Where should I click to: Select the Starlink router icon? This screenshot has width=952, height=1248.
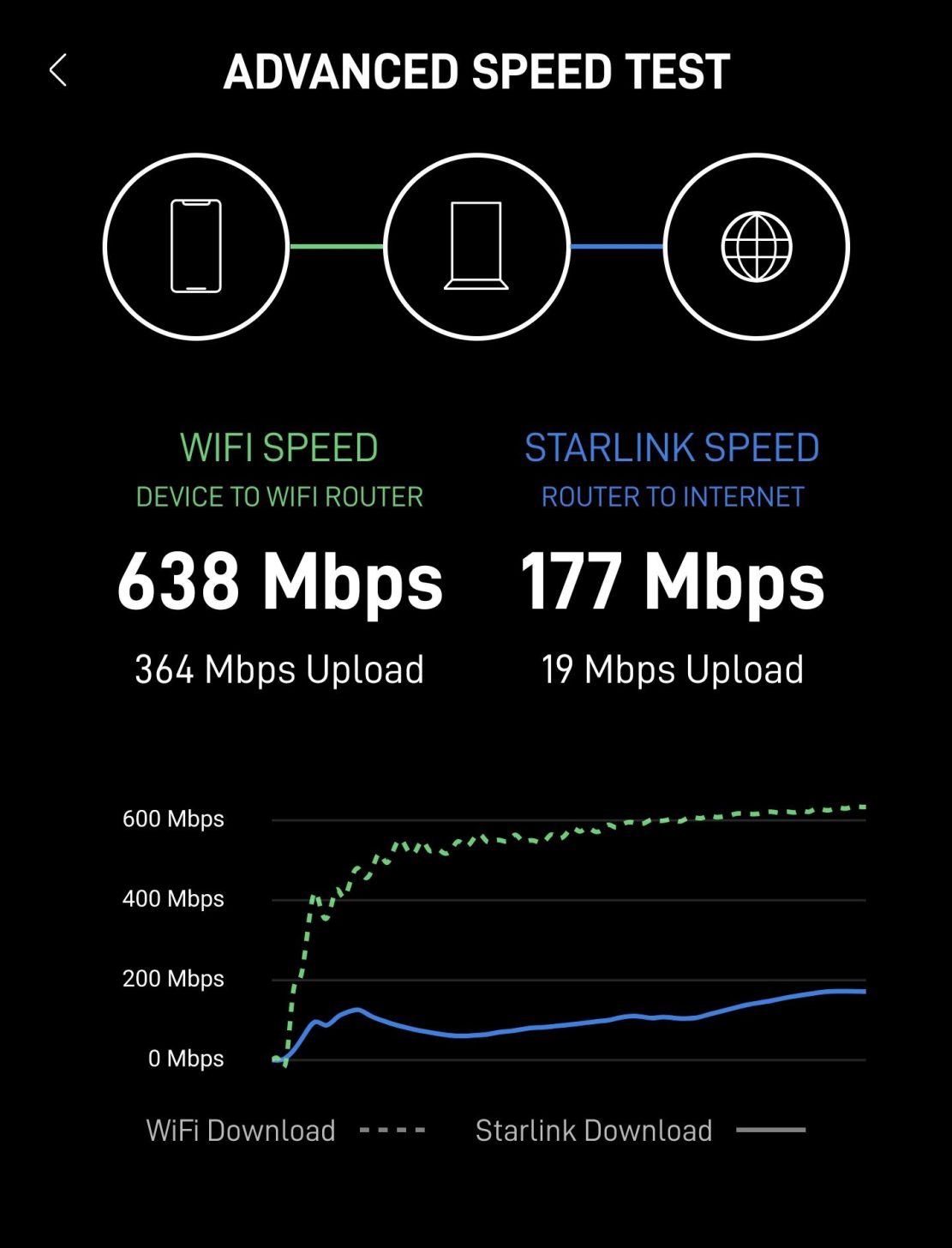(x=478, y=246)
